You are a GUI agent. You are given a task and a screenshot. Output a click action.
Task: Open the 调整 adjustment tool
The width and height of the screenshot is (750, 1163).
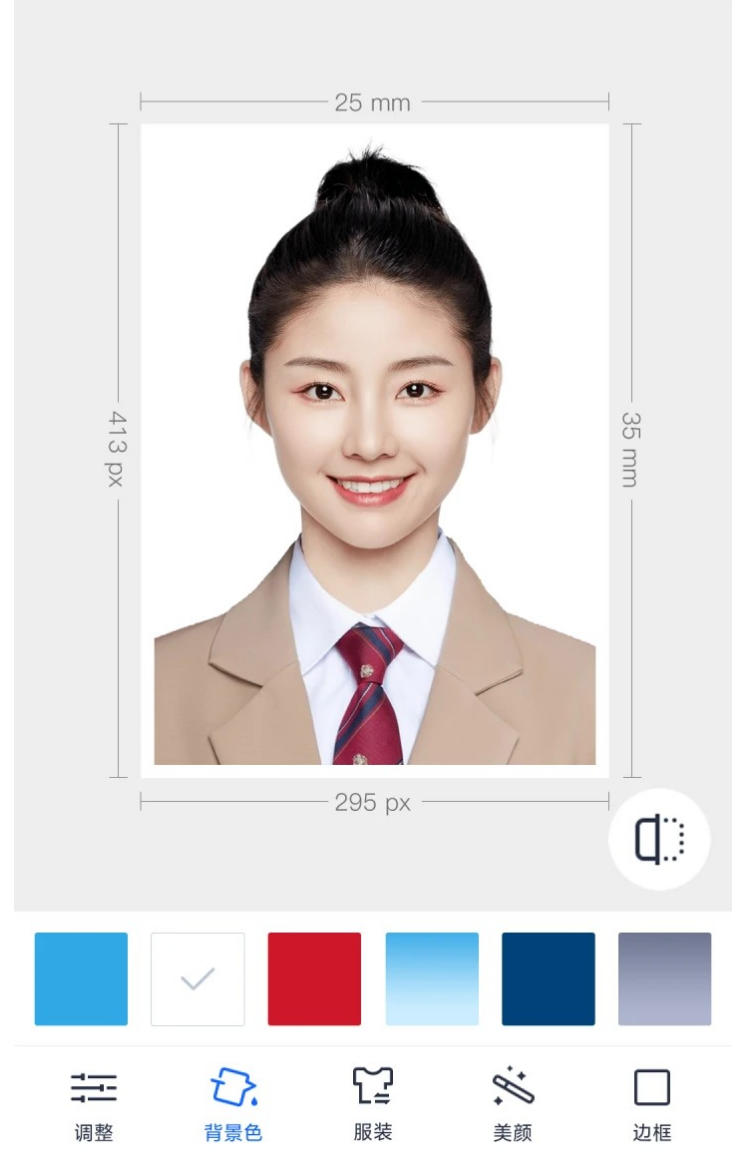(93, 1104)
